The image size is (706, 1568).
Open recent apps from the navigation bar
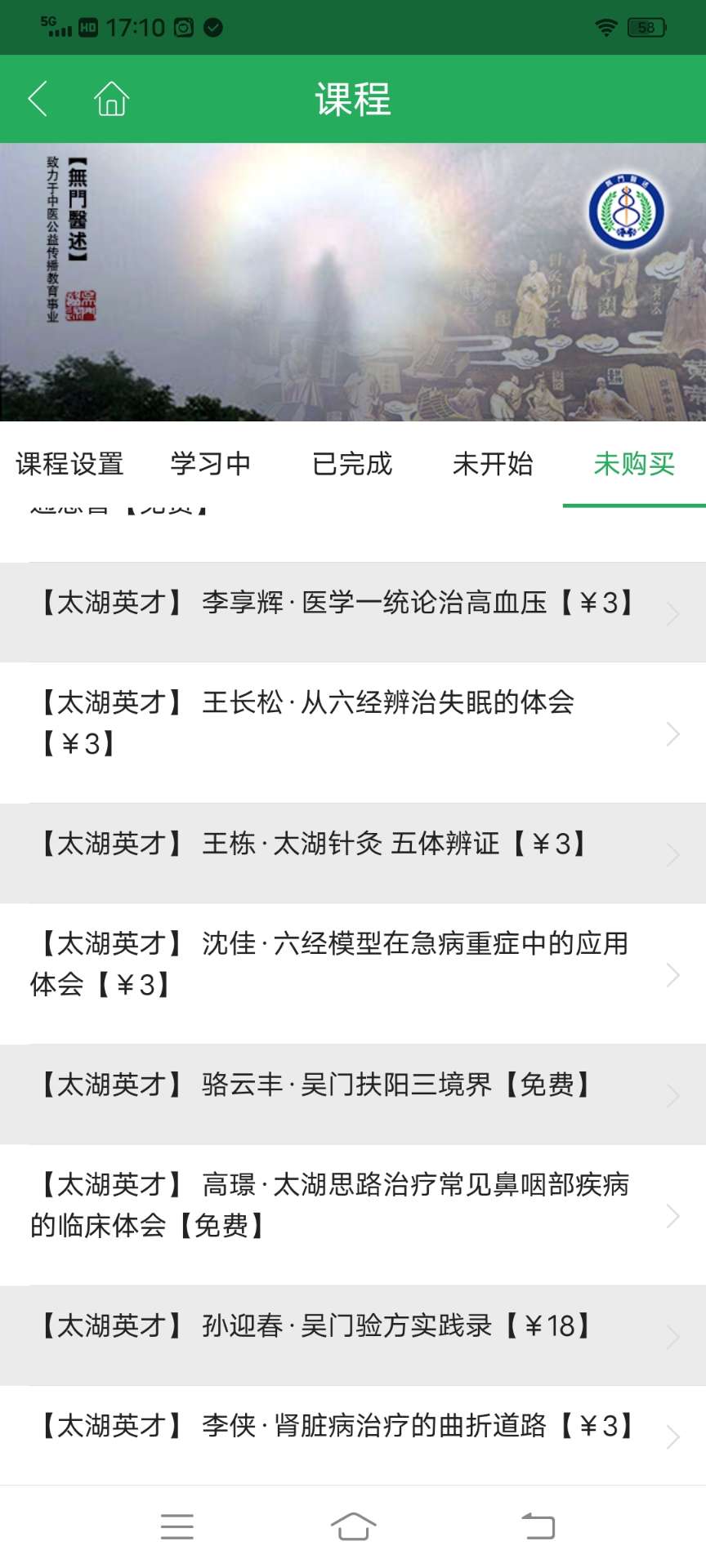(177, 1526)
